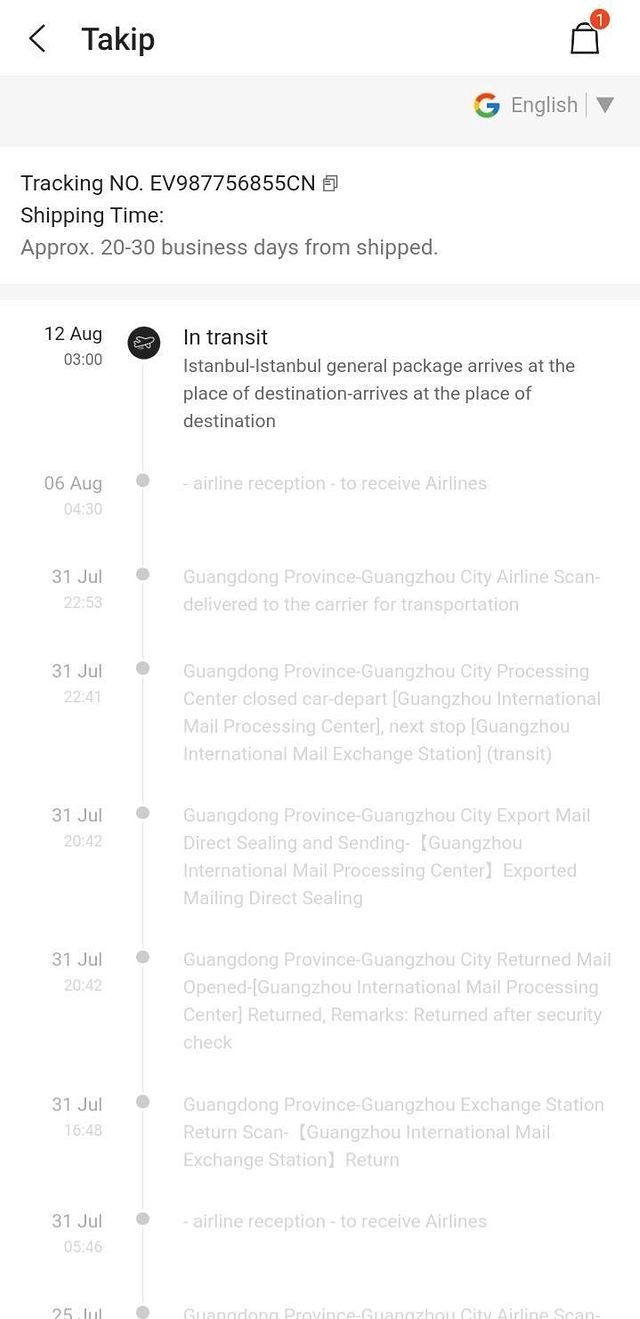The width and height of the screenshot is (640, 1319).
Task: Open the shopping bag
Action: [x=585, y=37]
